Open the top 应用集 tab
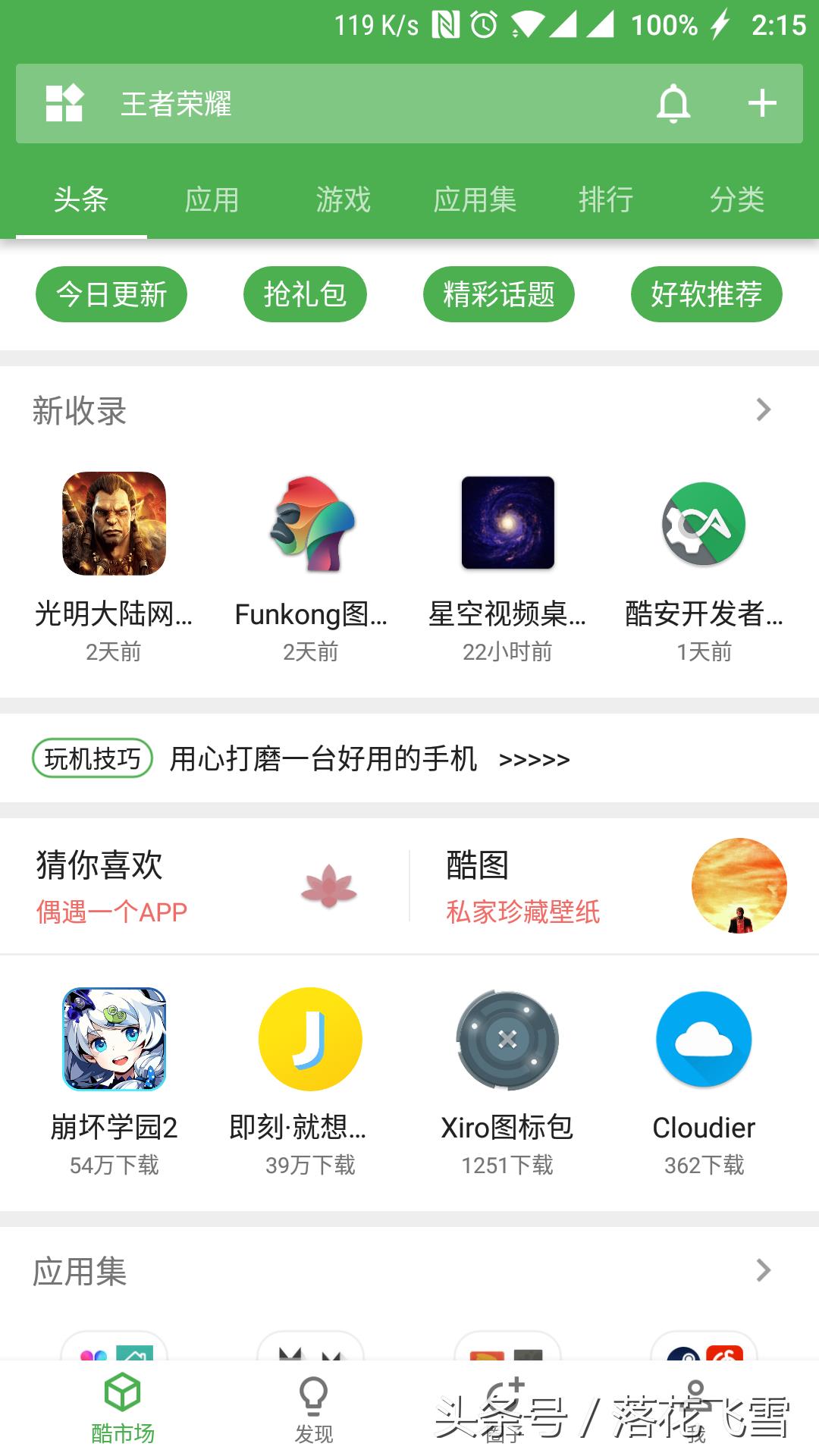Viewport: 819px width, 1456px height. tap(474, 200)
